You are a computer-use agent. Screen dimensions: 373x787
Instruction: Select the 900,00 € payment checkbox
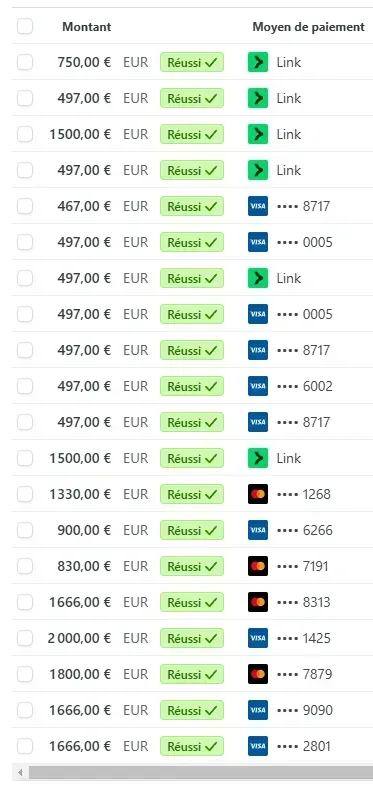(x=25, y=531)
